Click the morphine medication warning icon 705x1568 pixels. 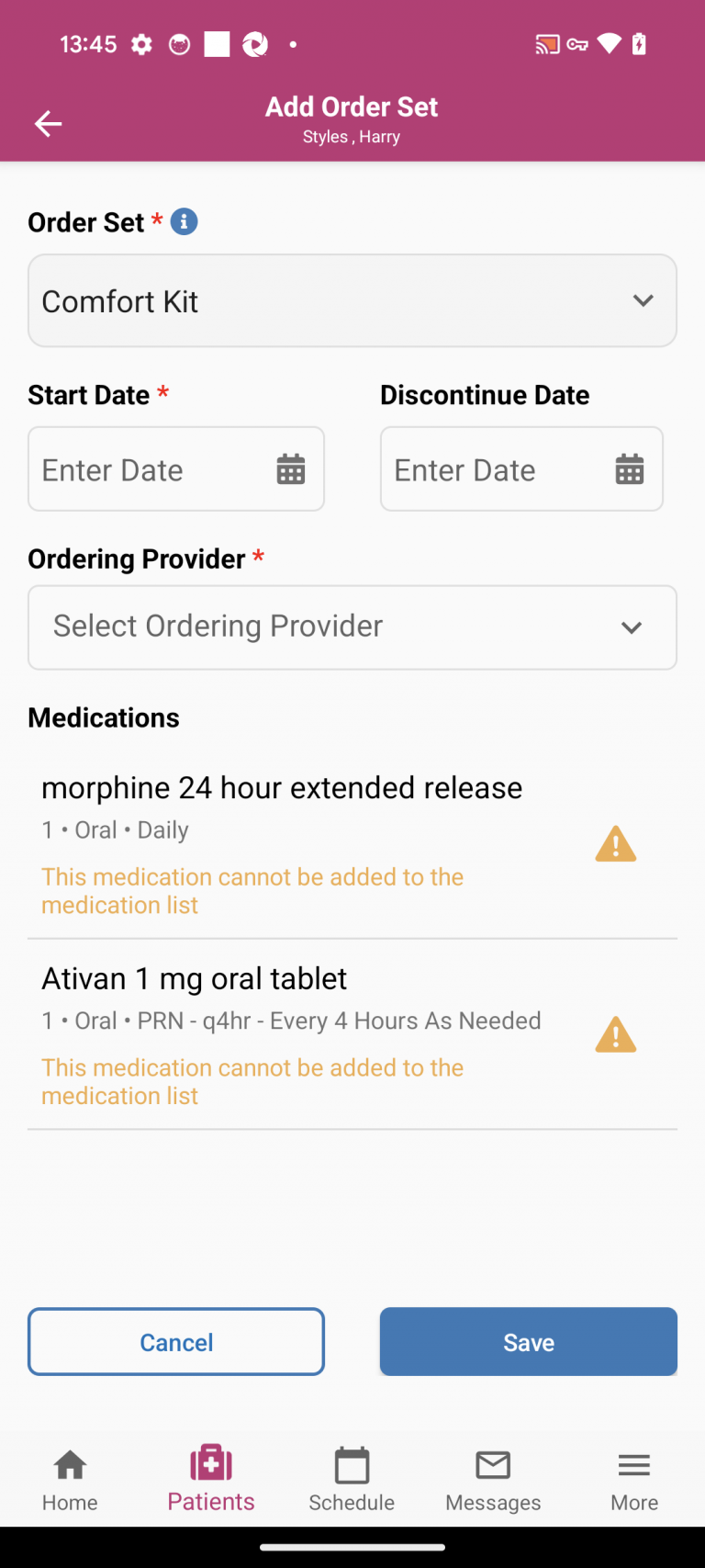[615, 843]
